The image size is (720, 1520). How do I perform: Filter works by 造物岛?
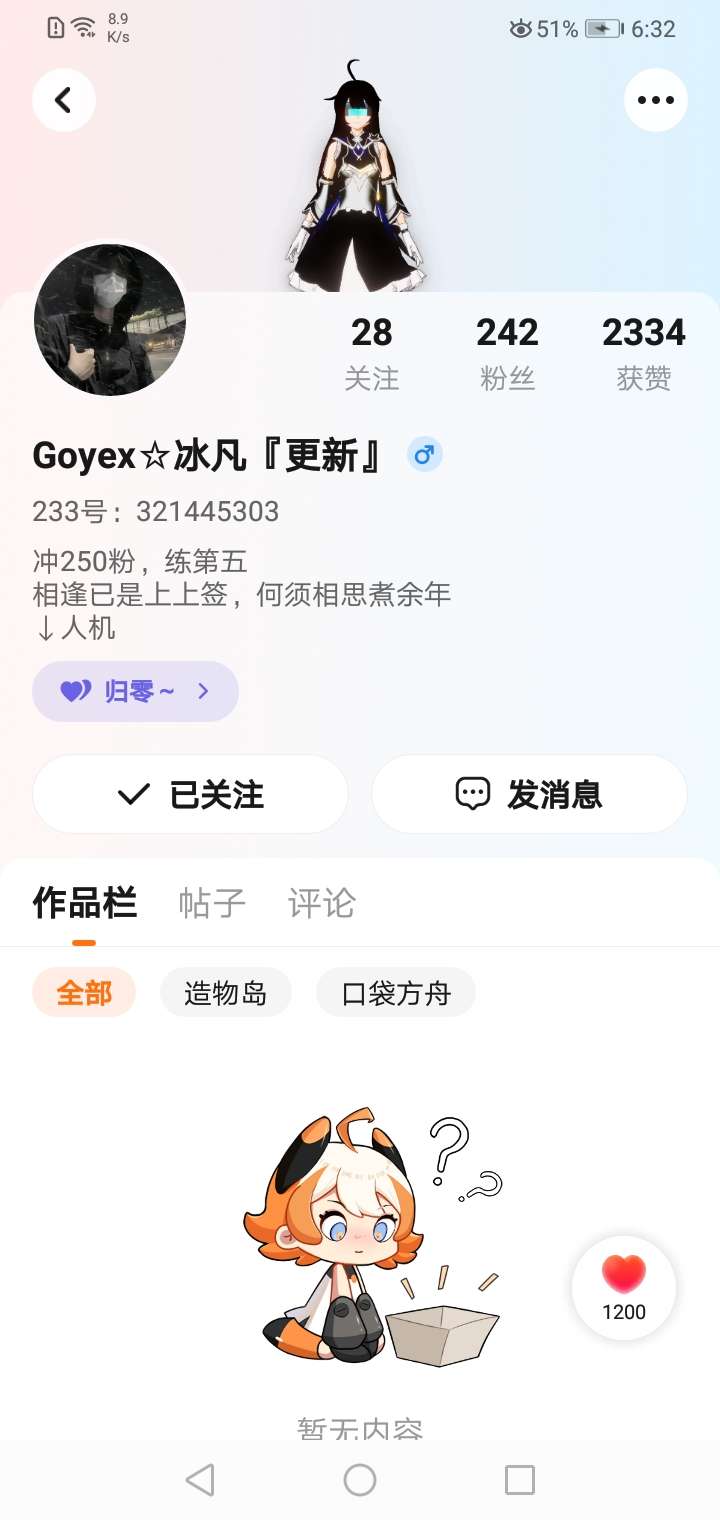[x=226, y=993]
